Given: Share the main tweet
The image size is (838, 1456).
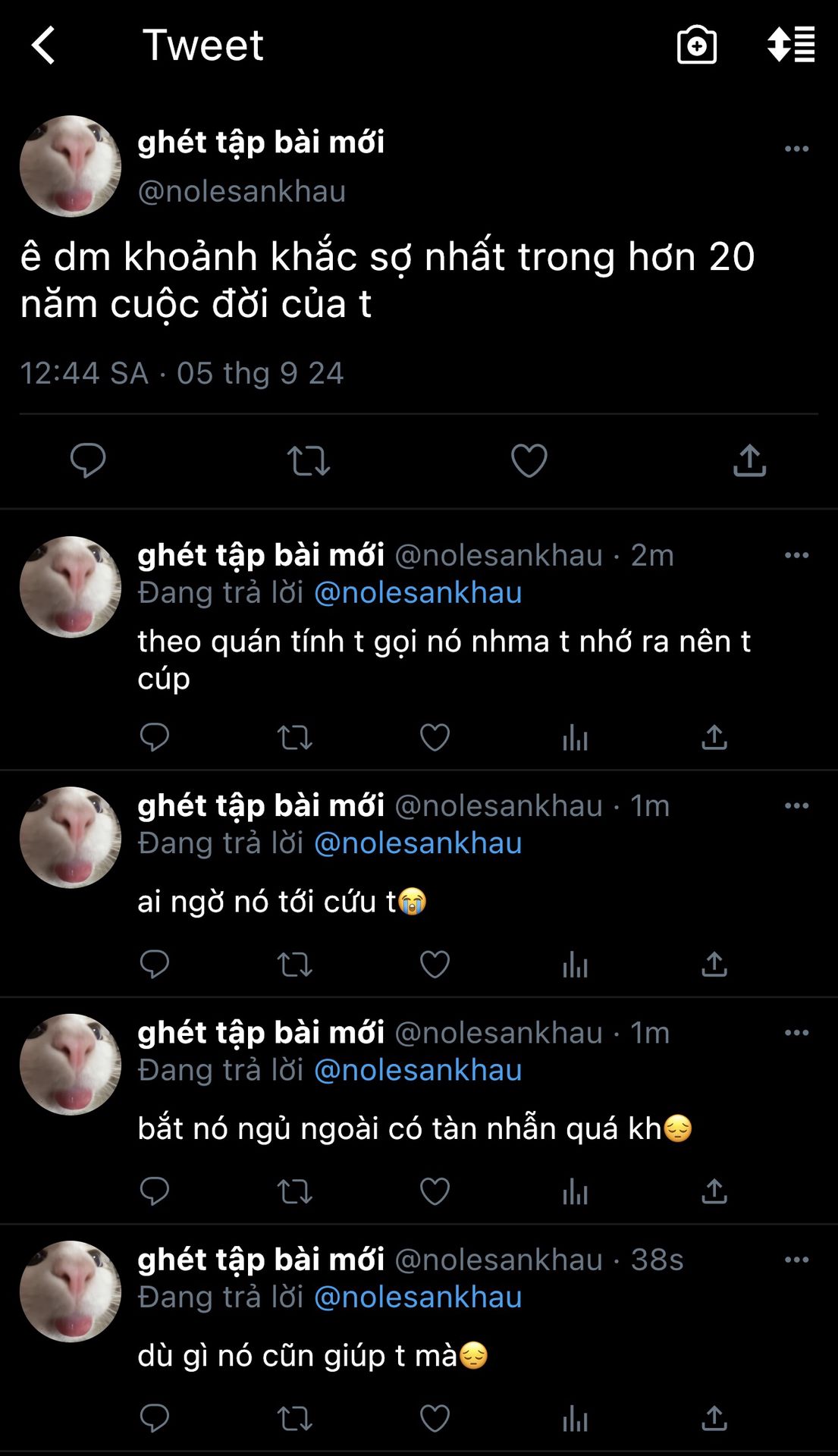Looking at the screenshot, I should point(749,460).
